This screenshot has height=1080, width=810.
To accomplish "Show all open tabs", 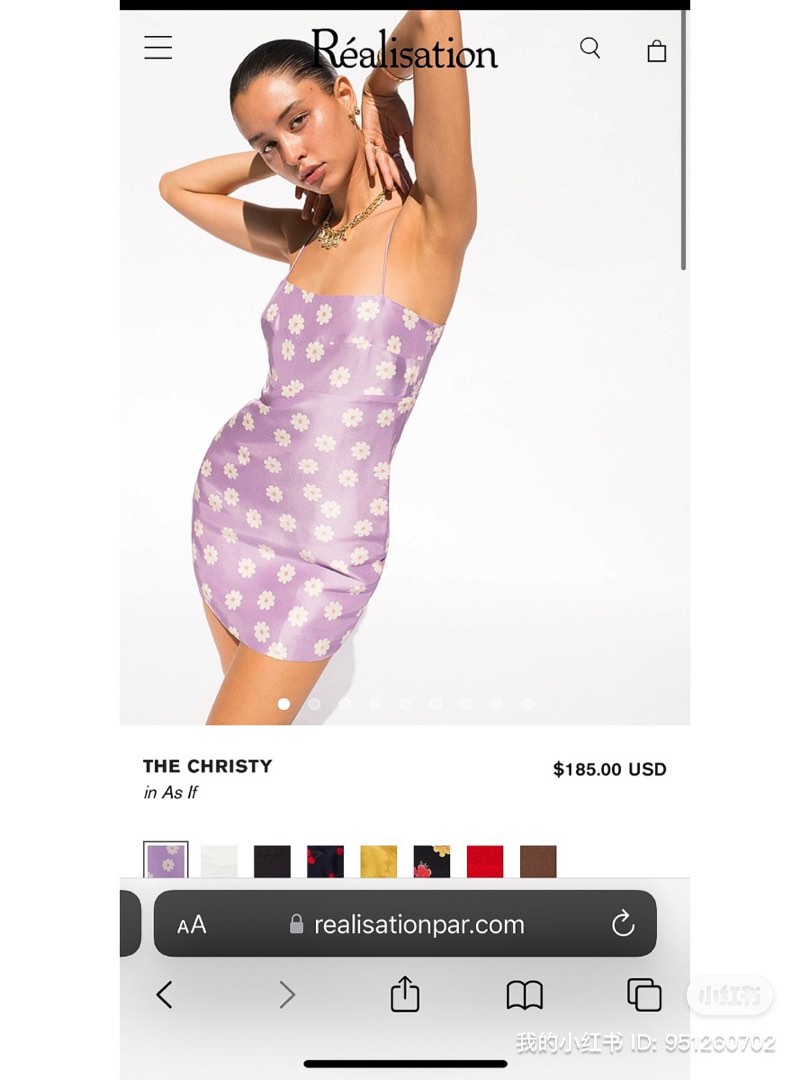I will [x=644, y=994].
